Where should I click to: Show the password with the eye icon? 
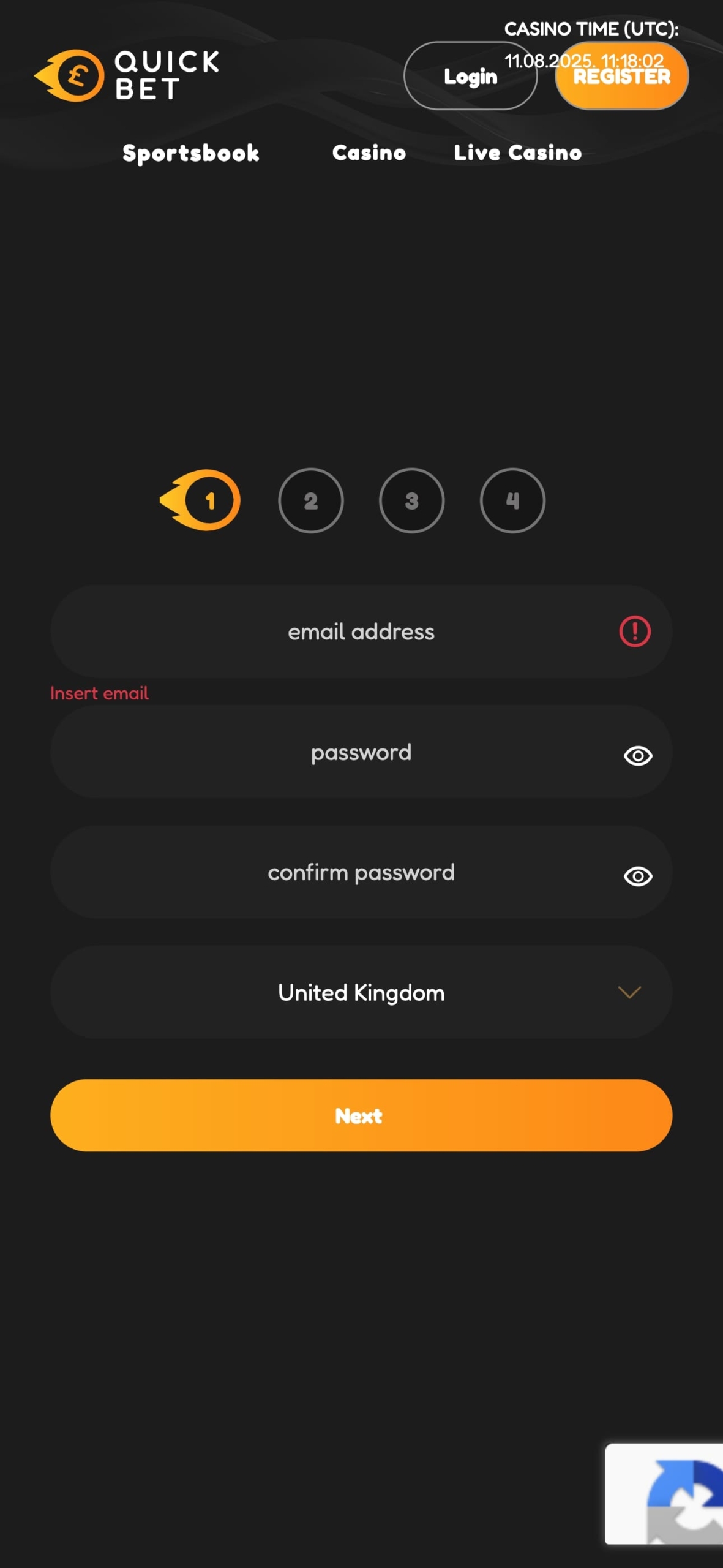click(x=637, y=755)
